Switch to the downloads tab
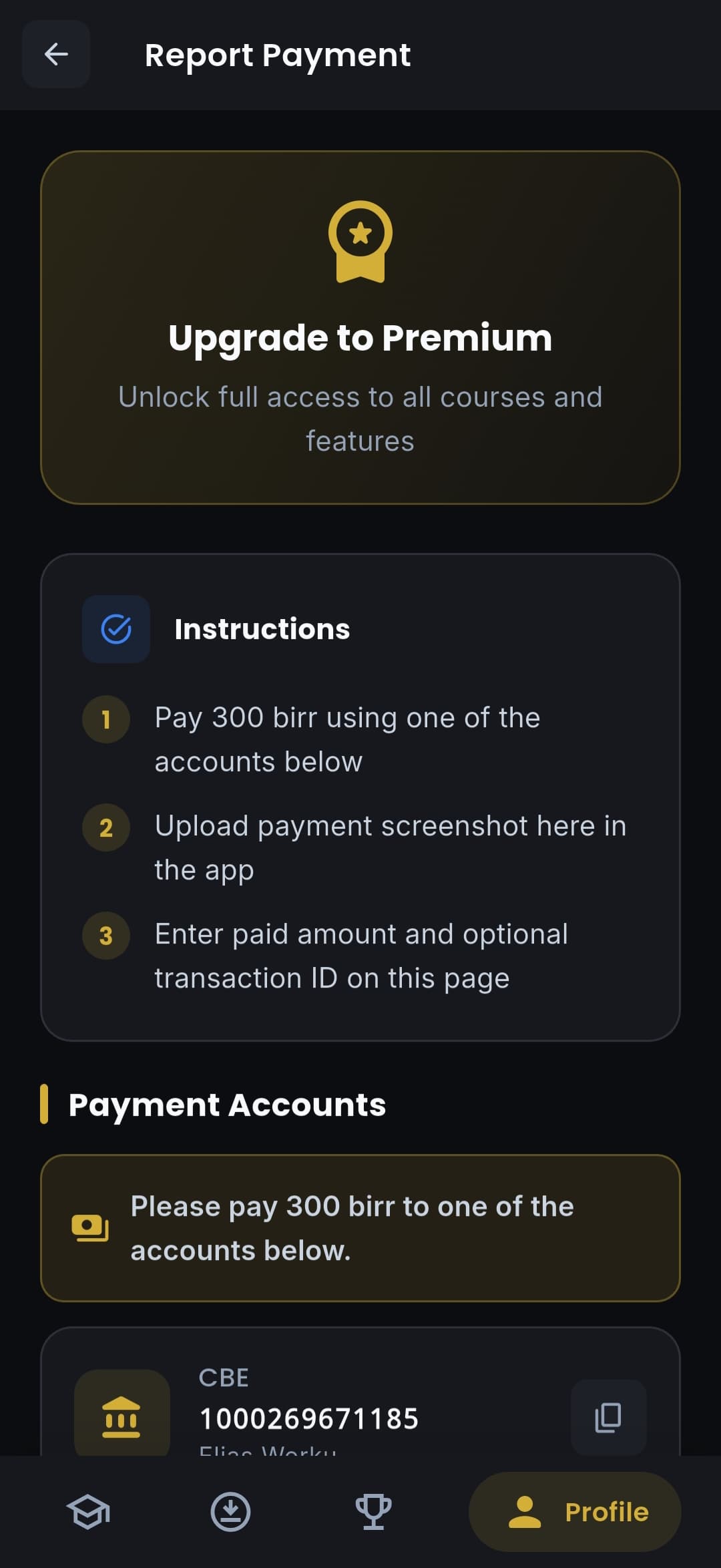The width and height of the screenshot is (721, 1568). [230, 1512]
